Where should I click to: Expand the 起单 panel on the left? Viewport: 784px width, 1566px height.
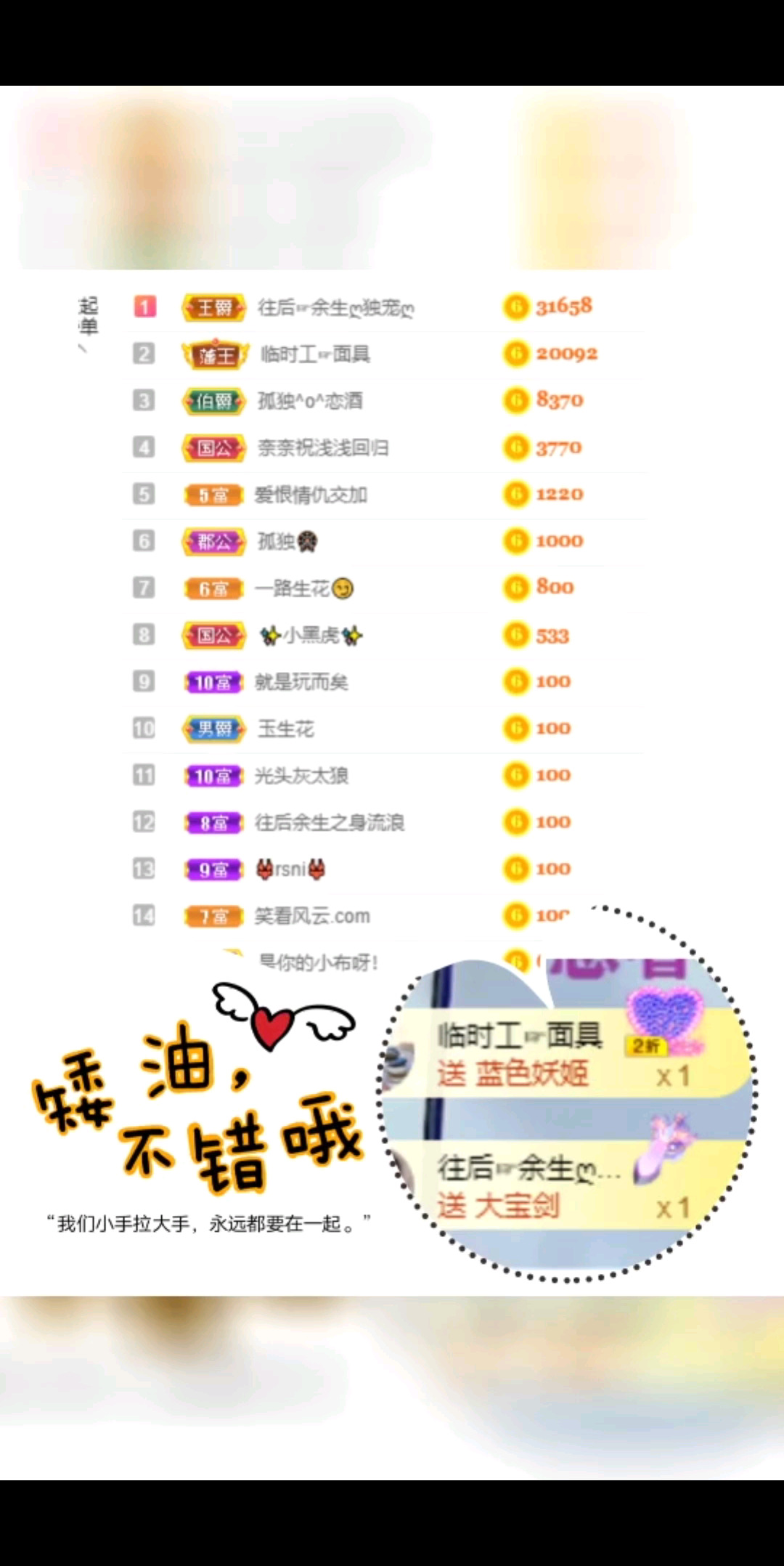tap(87, 316)
